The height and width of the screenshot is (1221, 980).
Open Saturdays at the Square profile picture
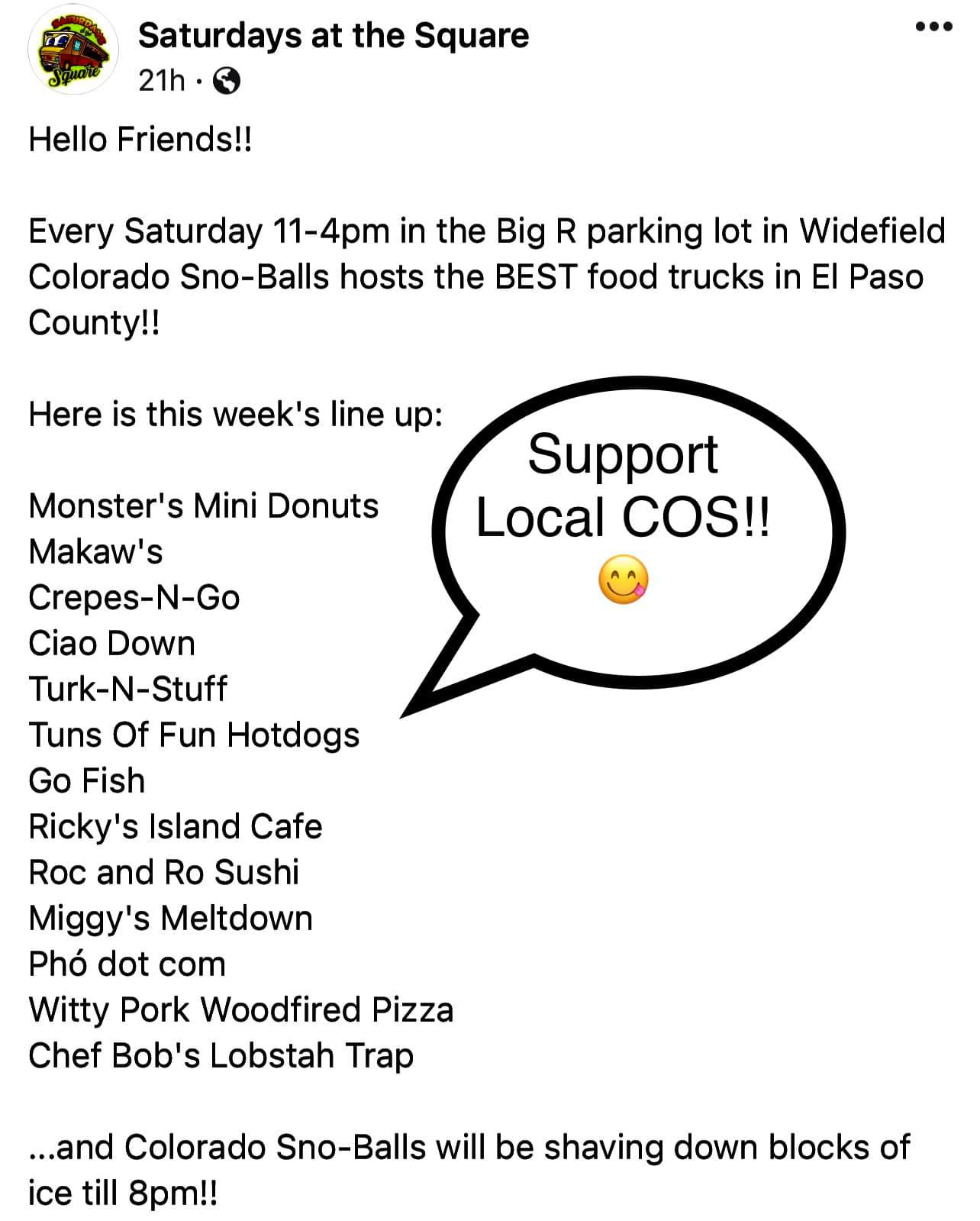74,51
